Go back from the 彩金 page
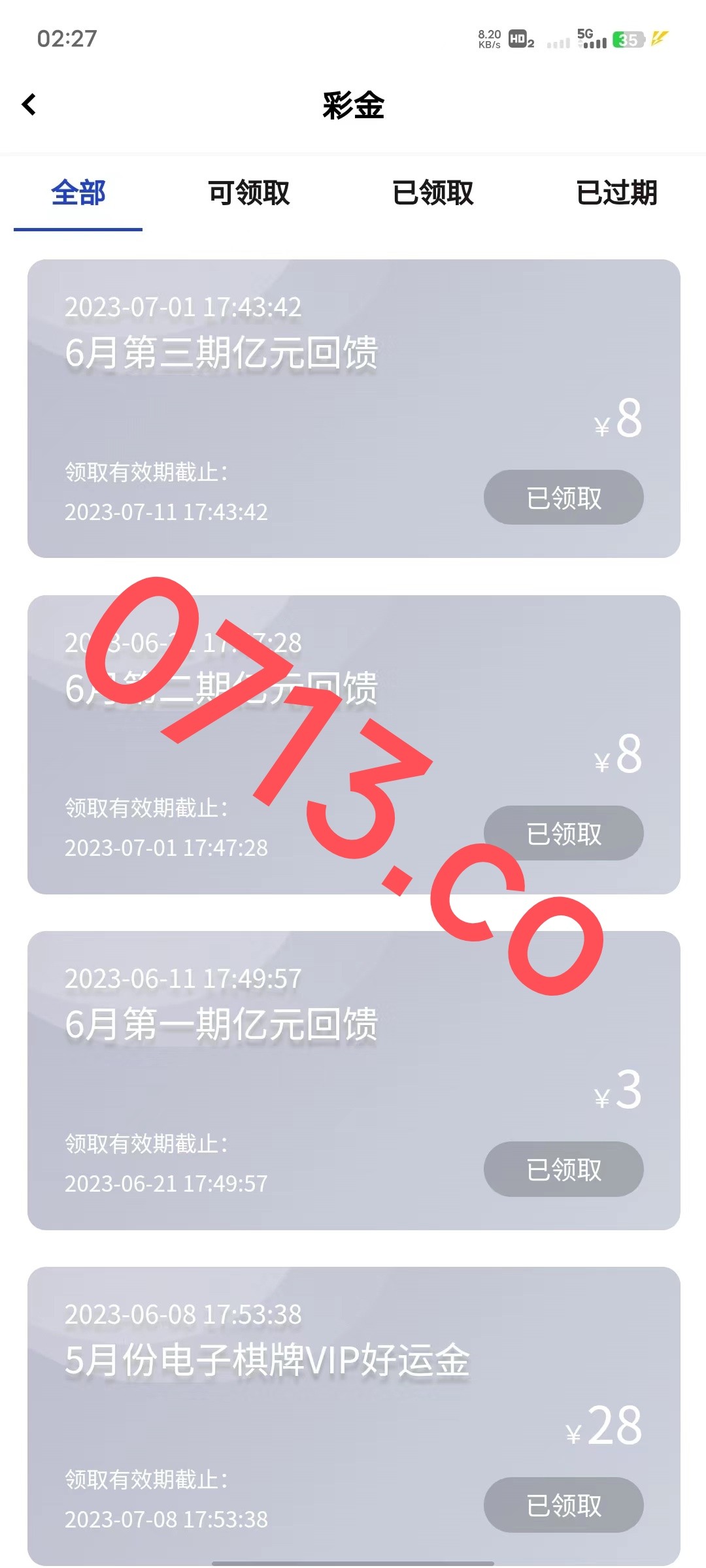The width and height of the screenshot is (706, 1568). pos(29,105)
